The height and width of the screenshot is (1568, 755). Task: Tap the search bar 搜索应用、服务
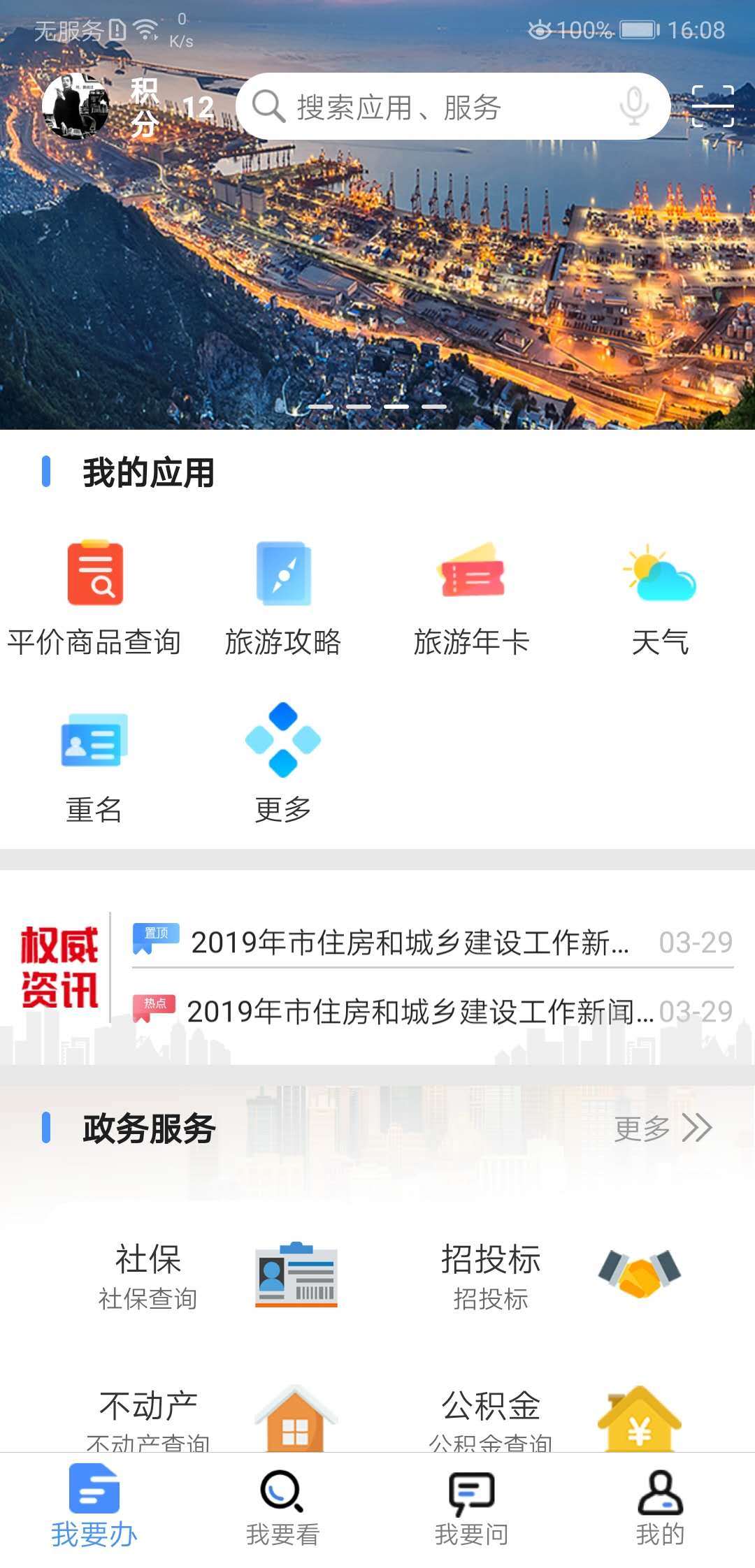[x=454, y=106]
